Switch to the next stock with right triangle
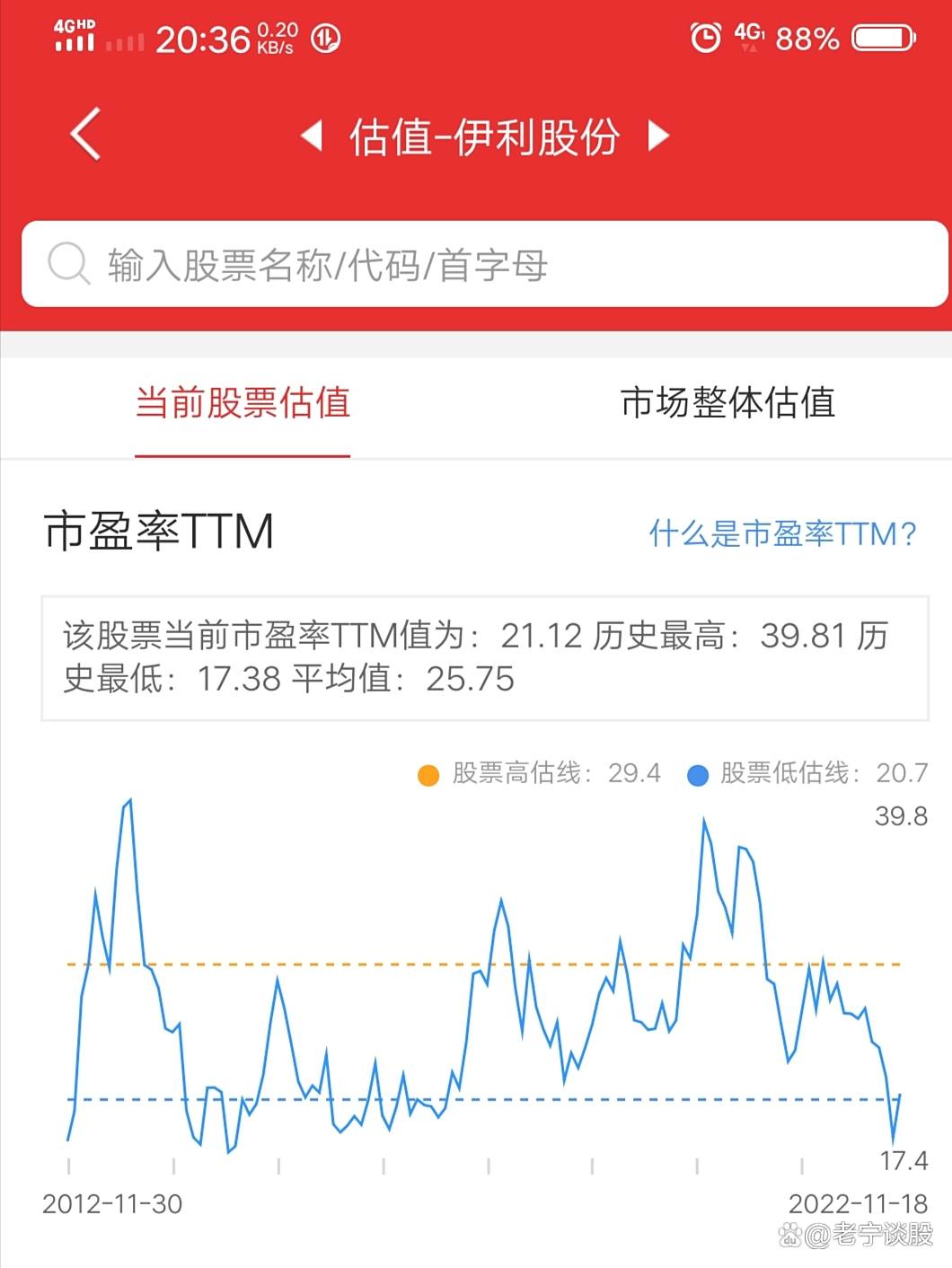952x1268 pixels. (658, 136)
